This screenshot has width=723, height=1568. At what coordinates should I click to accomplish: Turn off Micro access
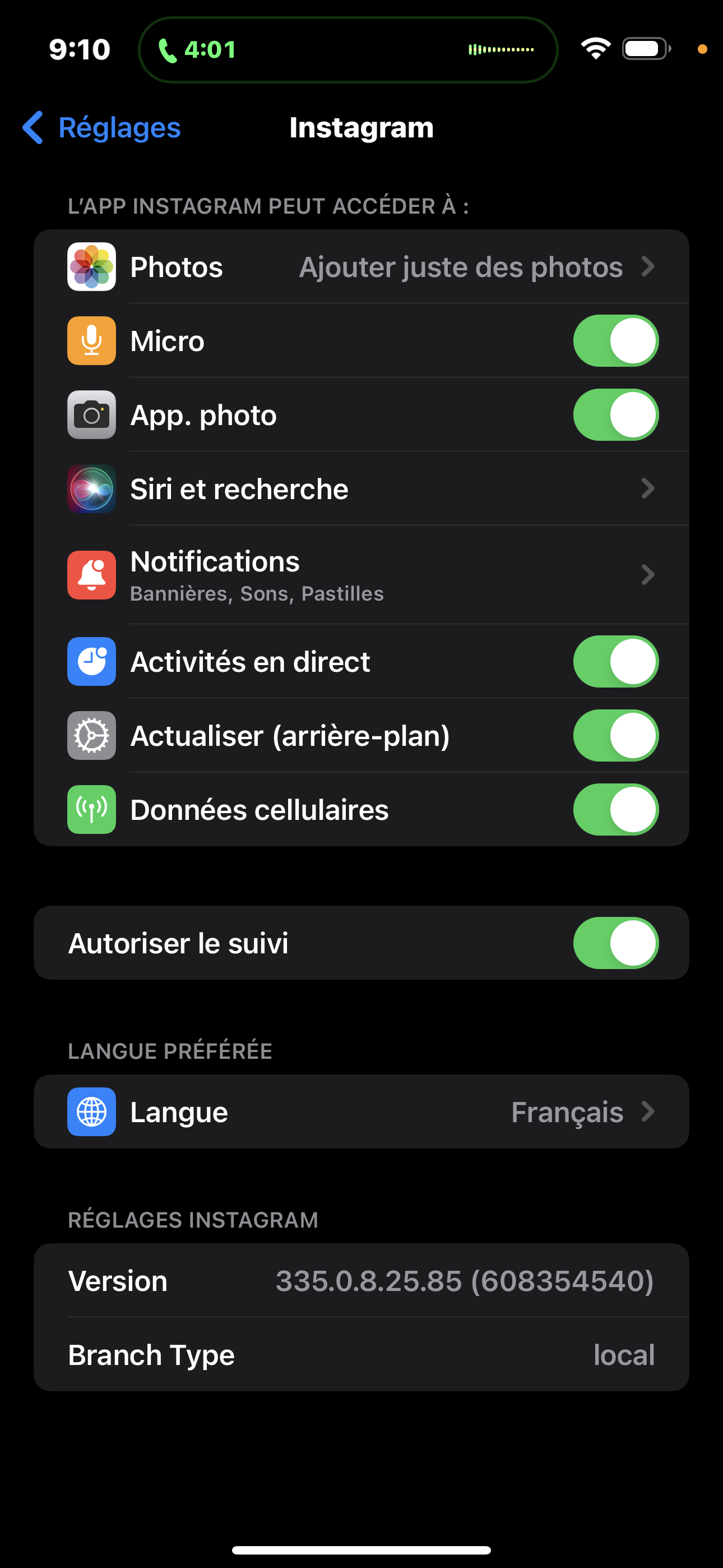coord(615,341)
